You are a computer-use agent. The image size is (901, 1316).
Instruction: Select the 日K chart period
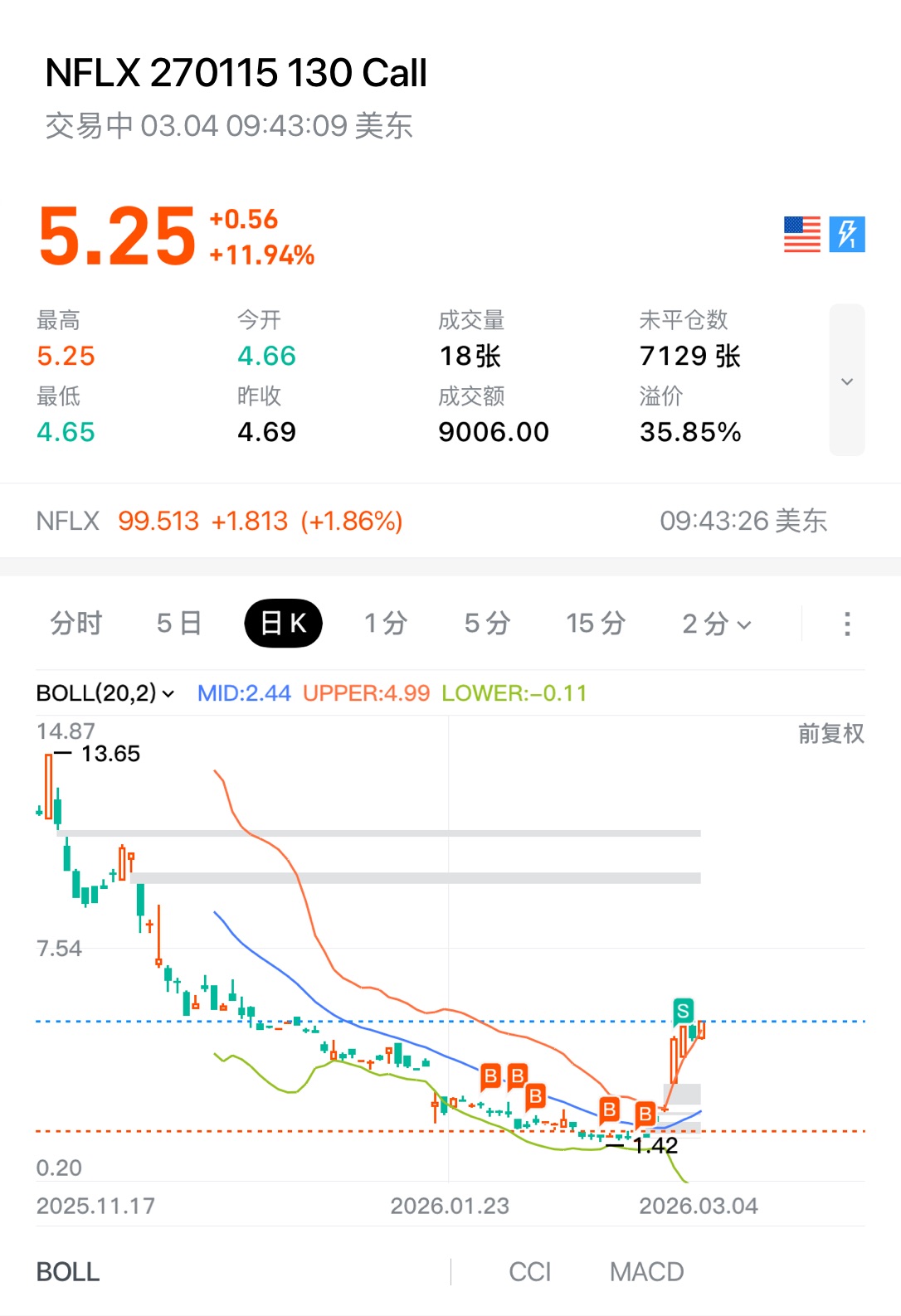283,623
